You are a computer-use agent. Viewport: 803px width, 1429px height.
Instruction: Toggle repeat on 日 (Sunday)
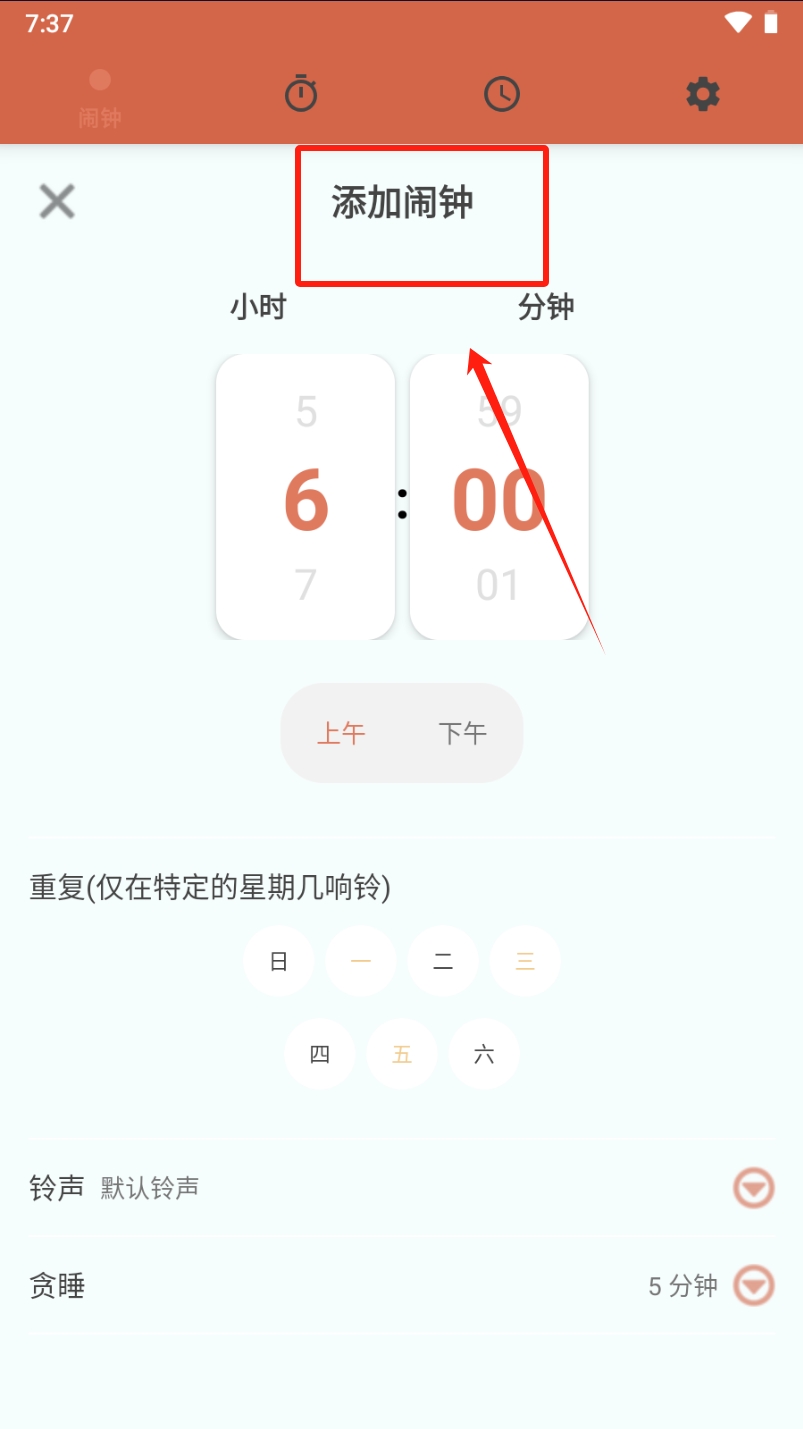(x=279, y=962)
